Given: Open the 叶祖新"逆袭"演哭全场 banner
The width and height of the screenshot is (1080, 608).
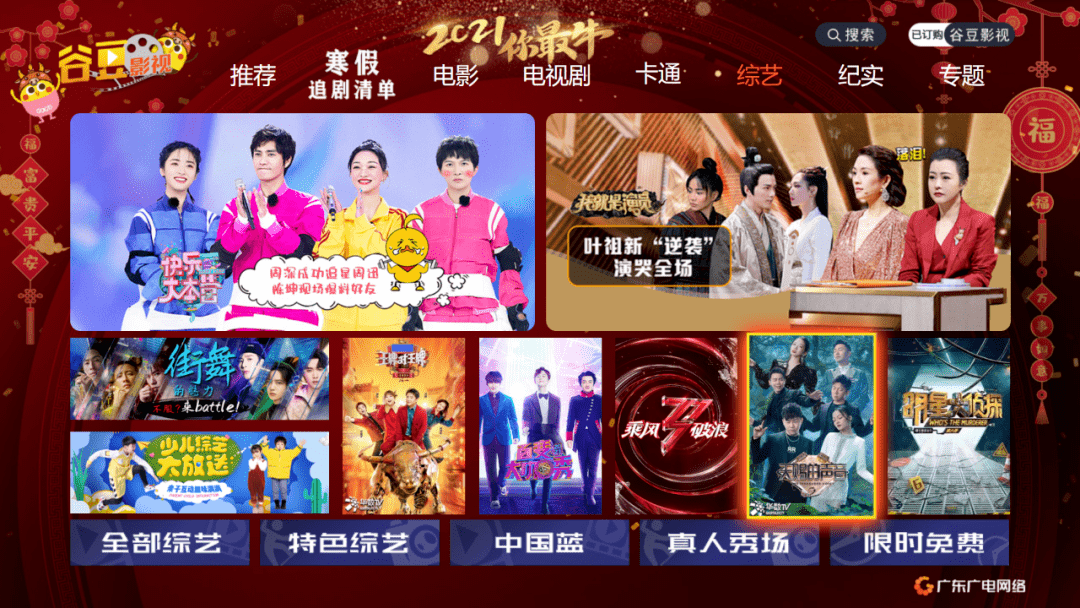Looking at the screenshot, I should click(778, 222).
